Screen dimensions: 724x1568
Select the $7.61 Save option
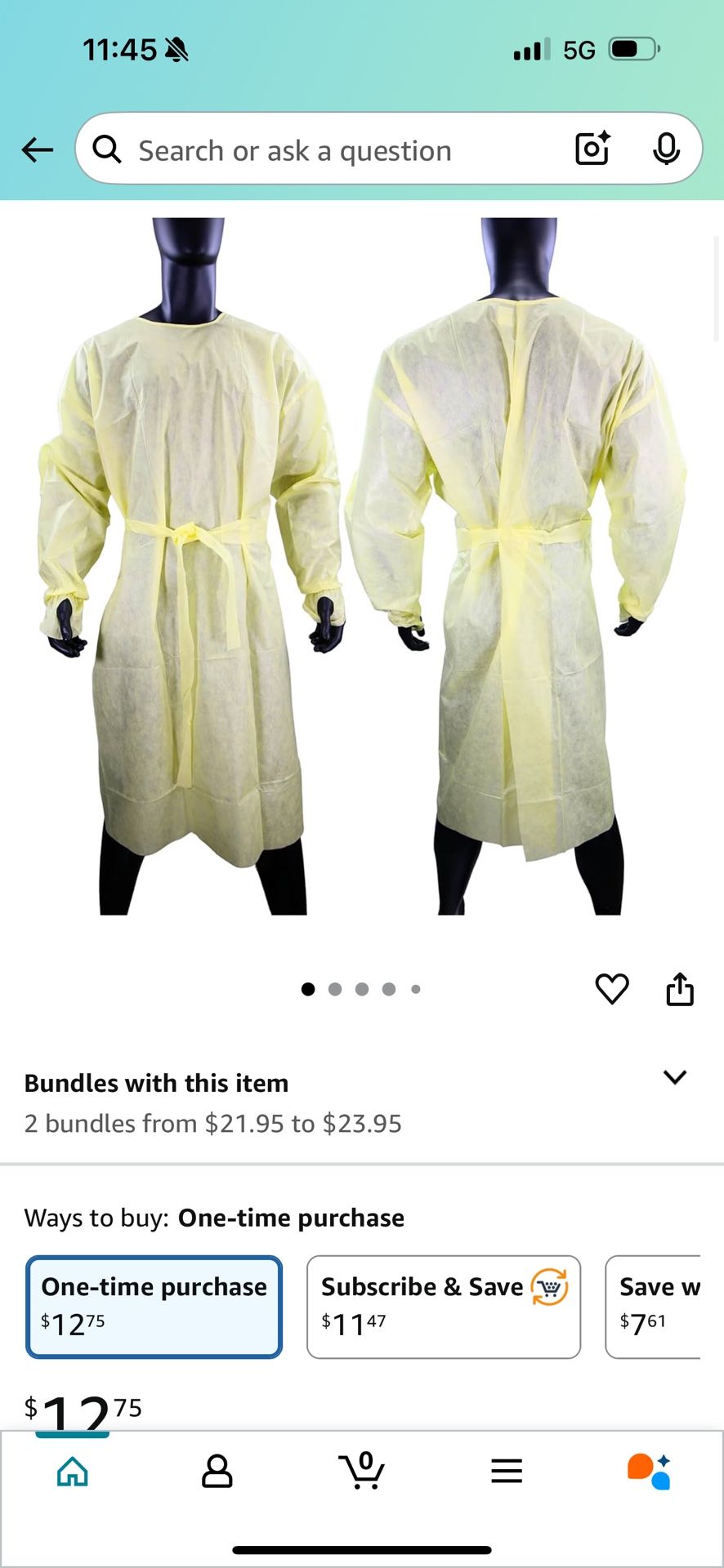coord(654,1307)
